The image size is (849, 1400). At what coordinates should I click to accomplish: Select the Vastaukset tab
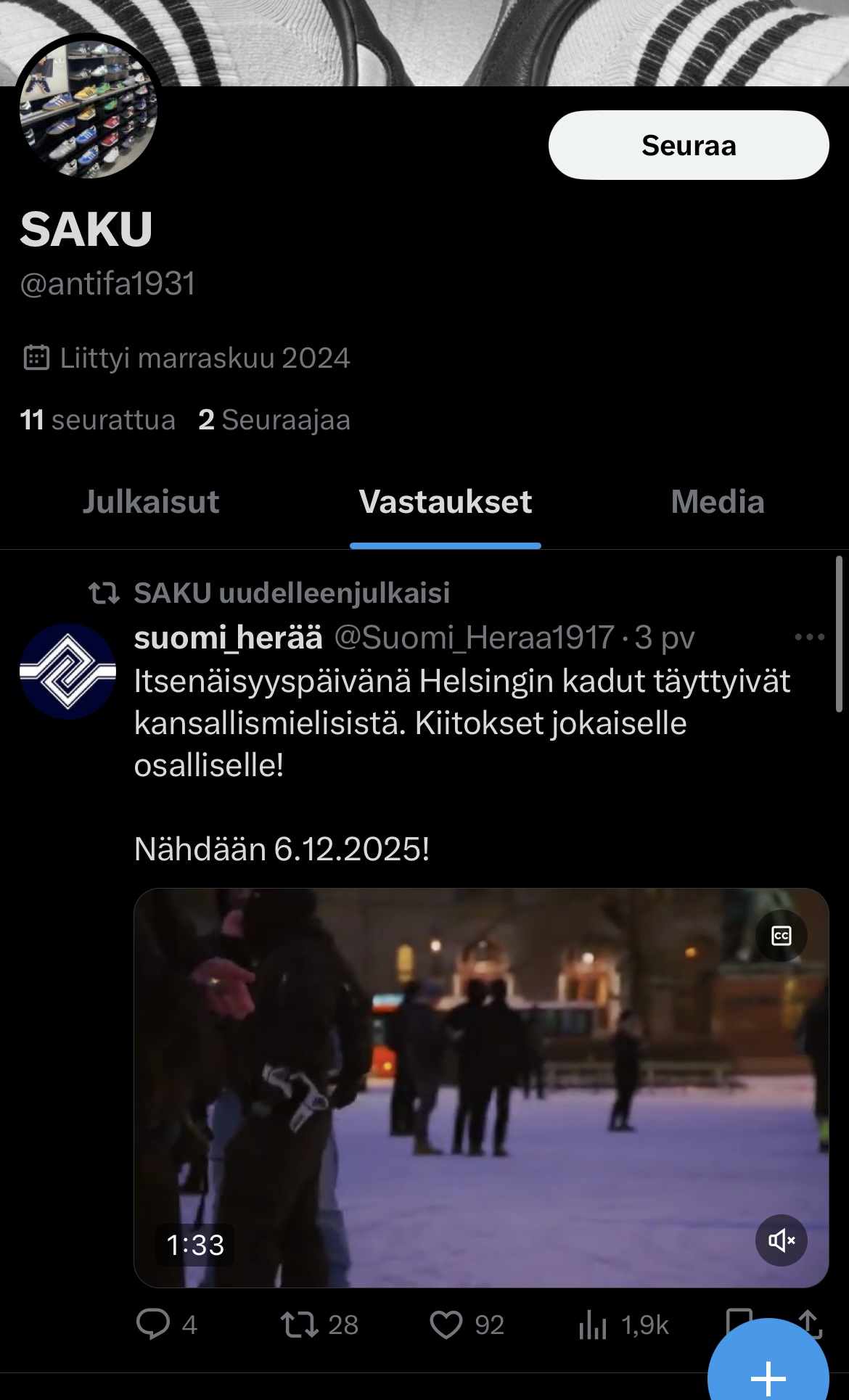(x=445, y=502)
